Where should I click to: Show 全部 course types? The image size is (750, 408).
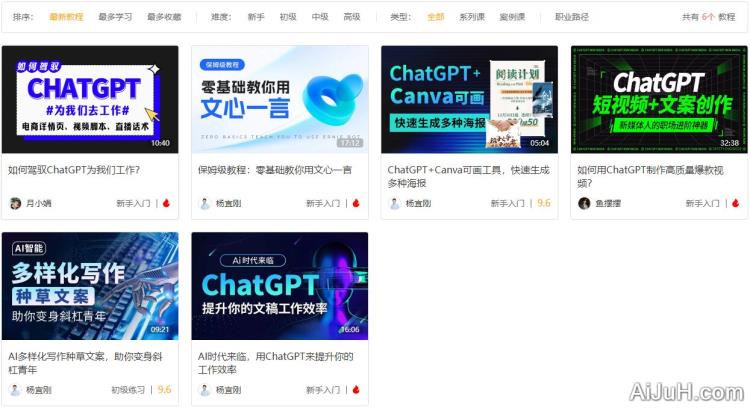point(435,17)
